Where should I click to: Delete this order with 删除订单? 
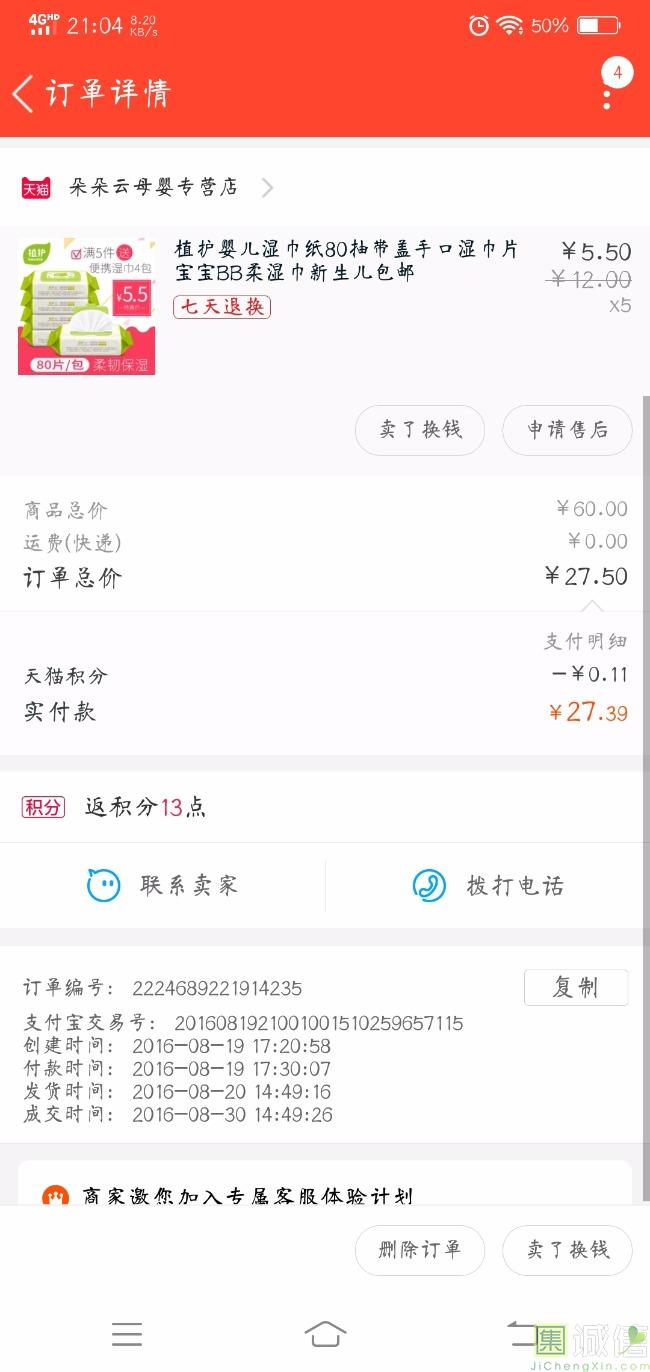coord(420,1250)
